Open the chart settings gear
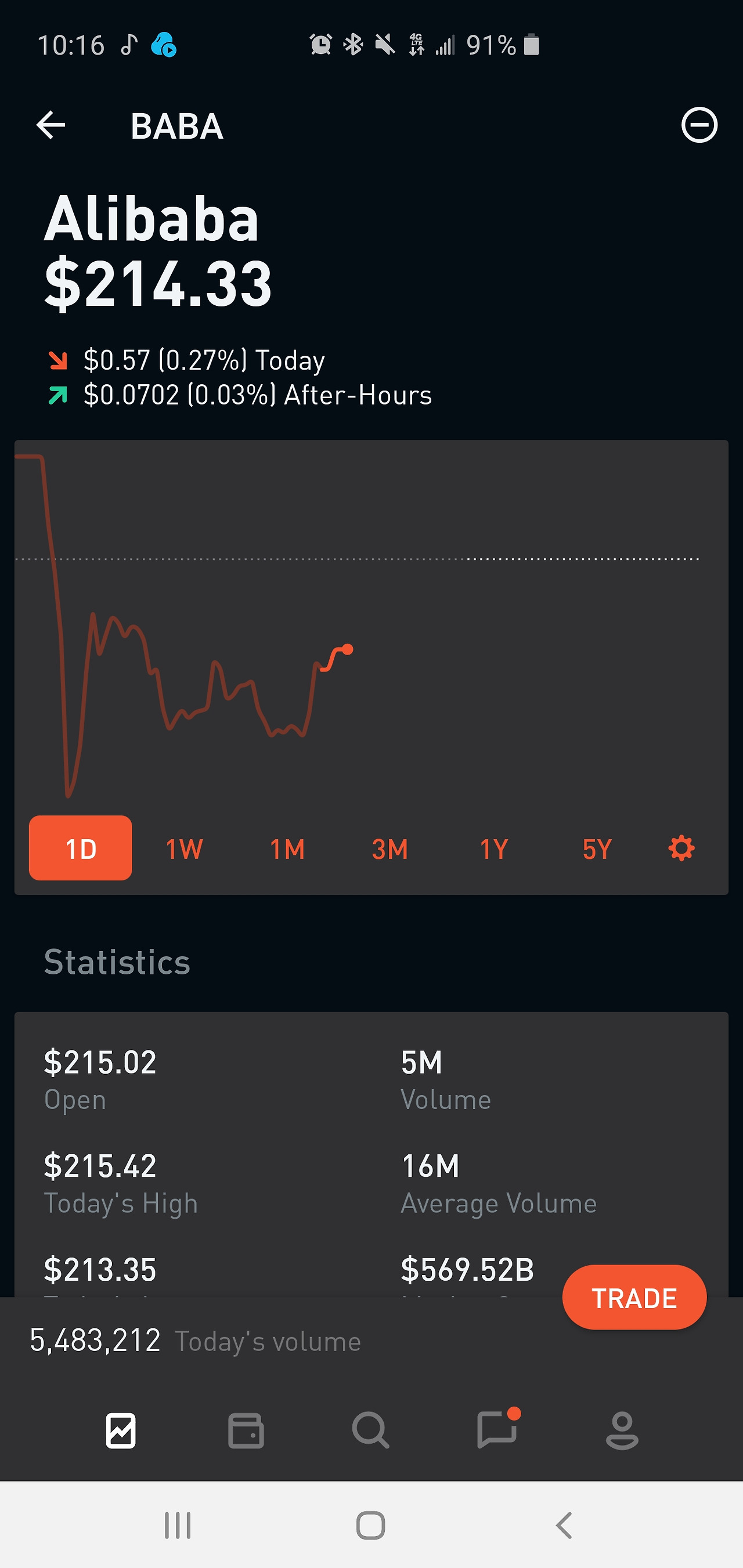 point(681,848)
